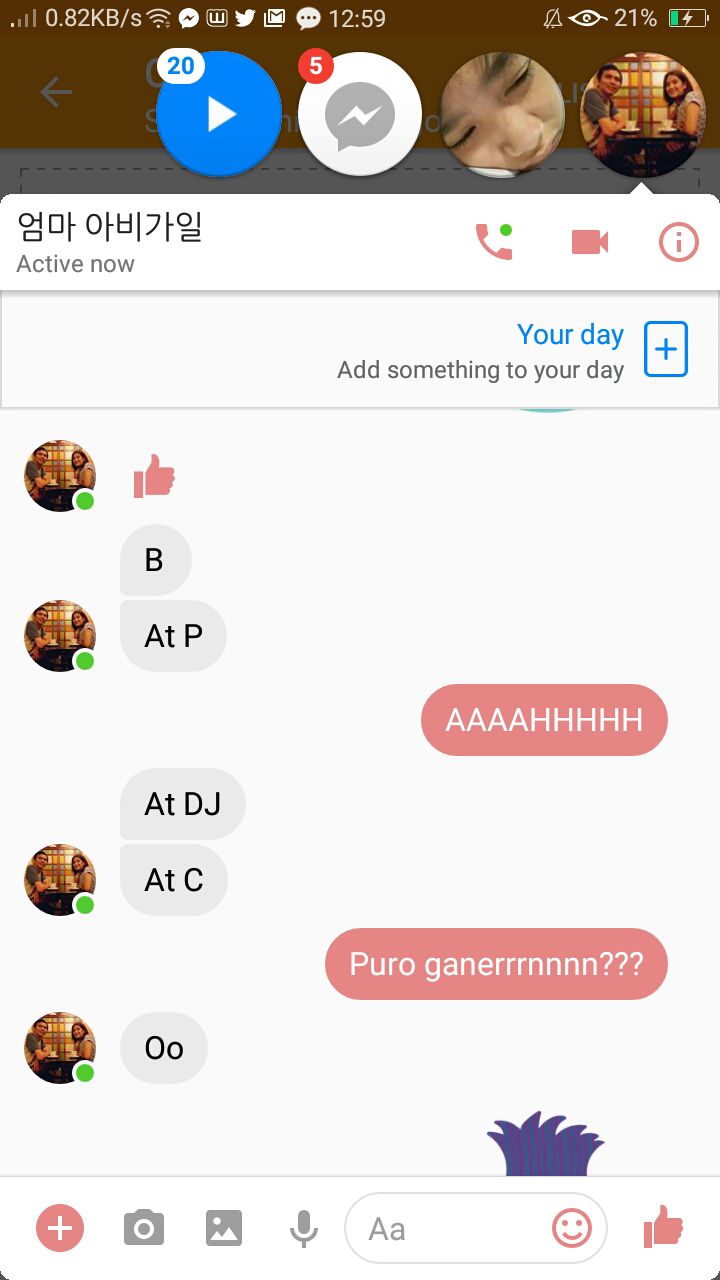The width and height of the screenshot is (720, 1280).
Task: Open conversation info details
Action: (678, 241)
